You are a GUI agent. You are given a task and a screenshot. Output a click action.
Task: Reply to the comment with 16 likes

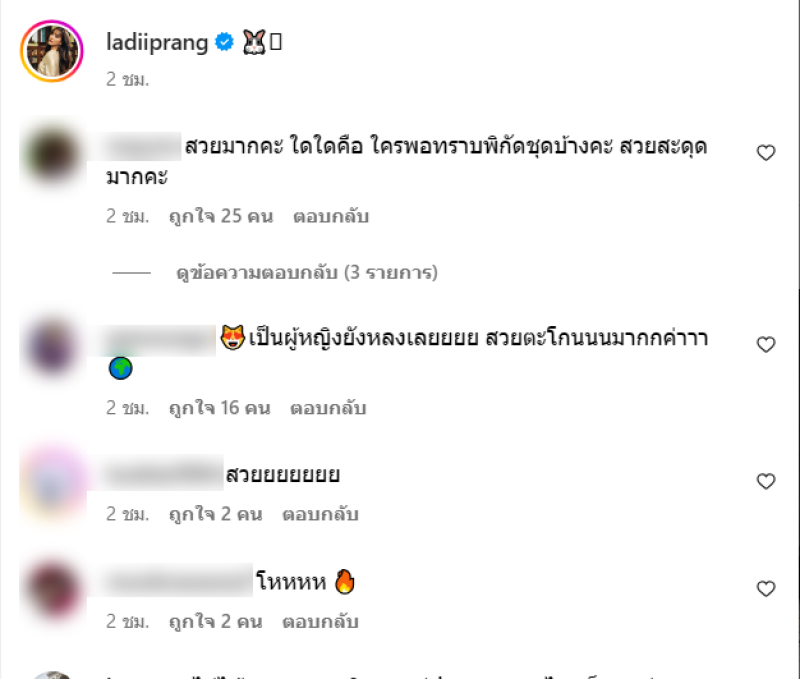(328, 408)
